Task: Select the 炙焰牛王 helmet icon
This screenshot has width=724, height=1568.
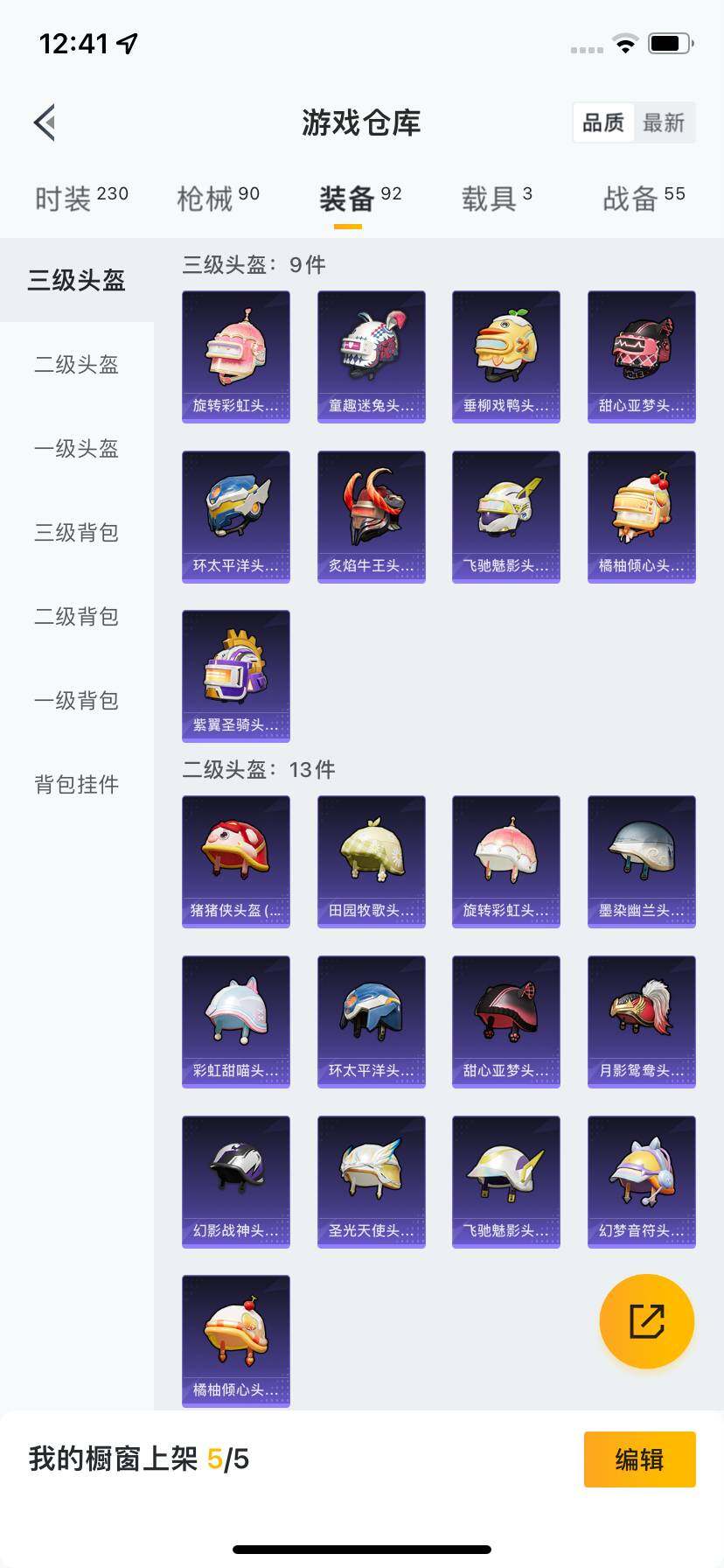Action: tap(371, 516)
